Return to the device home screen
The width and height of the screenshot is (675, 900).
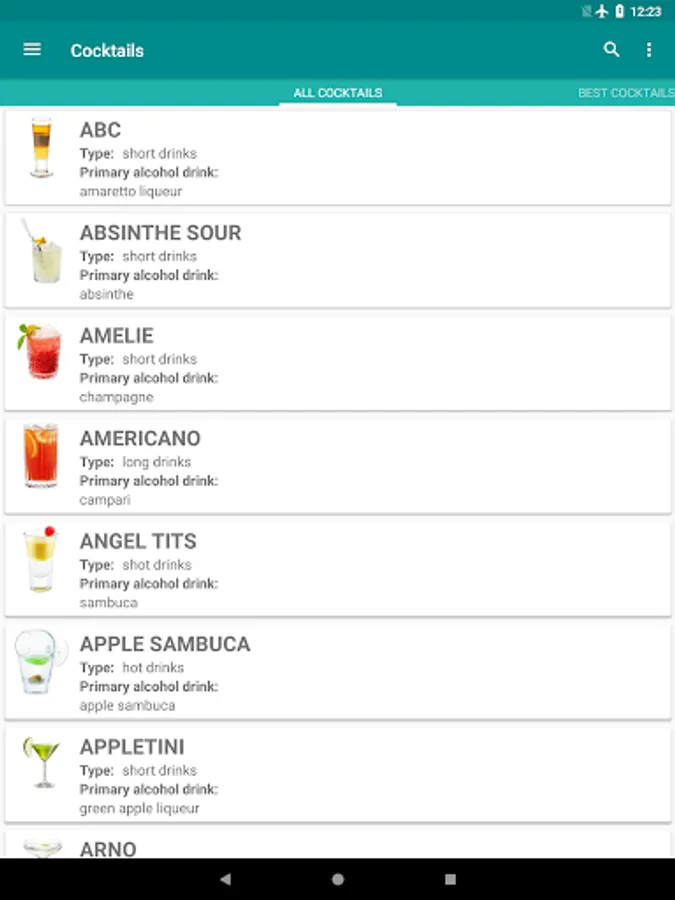tap(338, 879)
